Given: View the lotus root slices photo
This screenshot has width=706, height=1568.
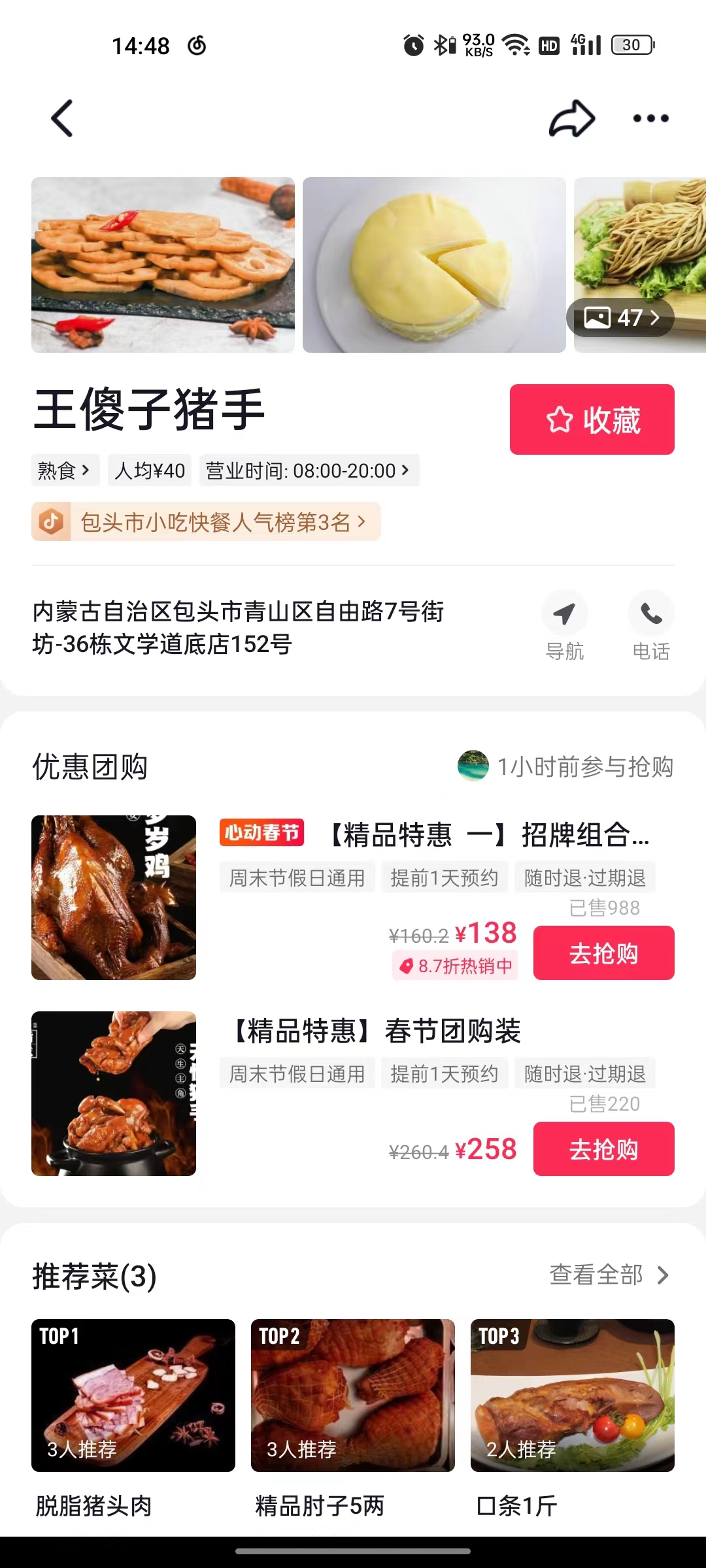Looking at the screenshot, I should 163,265.
